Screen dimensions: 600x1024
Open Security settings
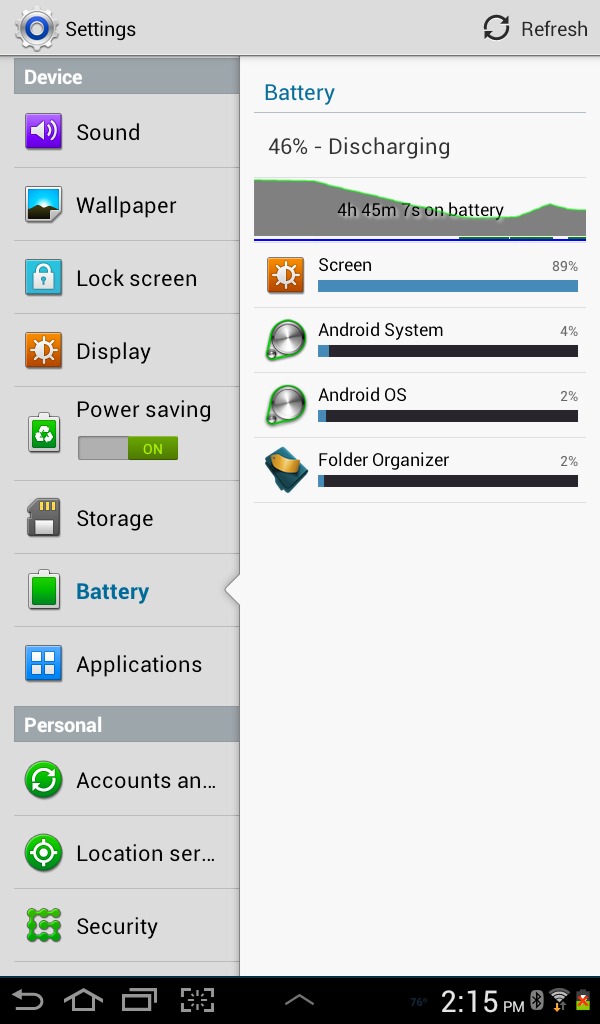point(126,925)
